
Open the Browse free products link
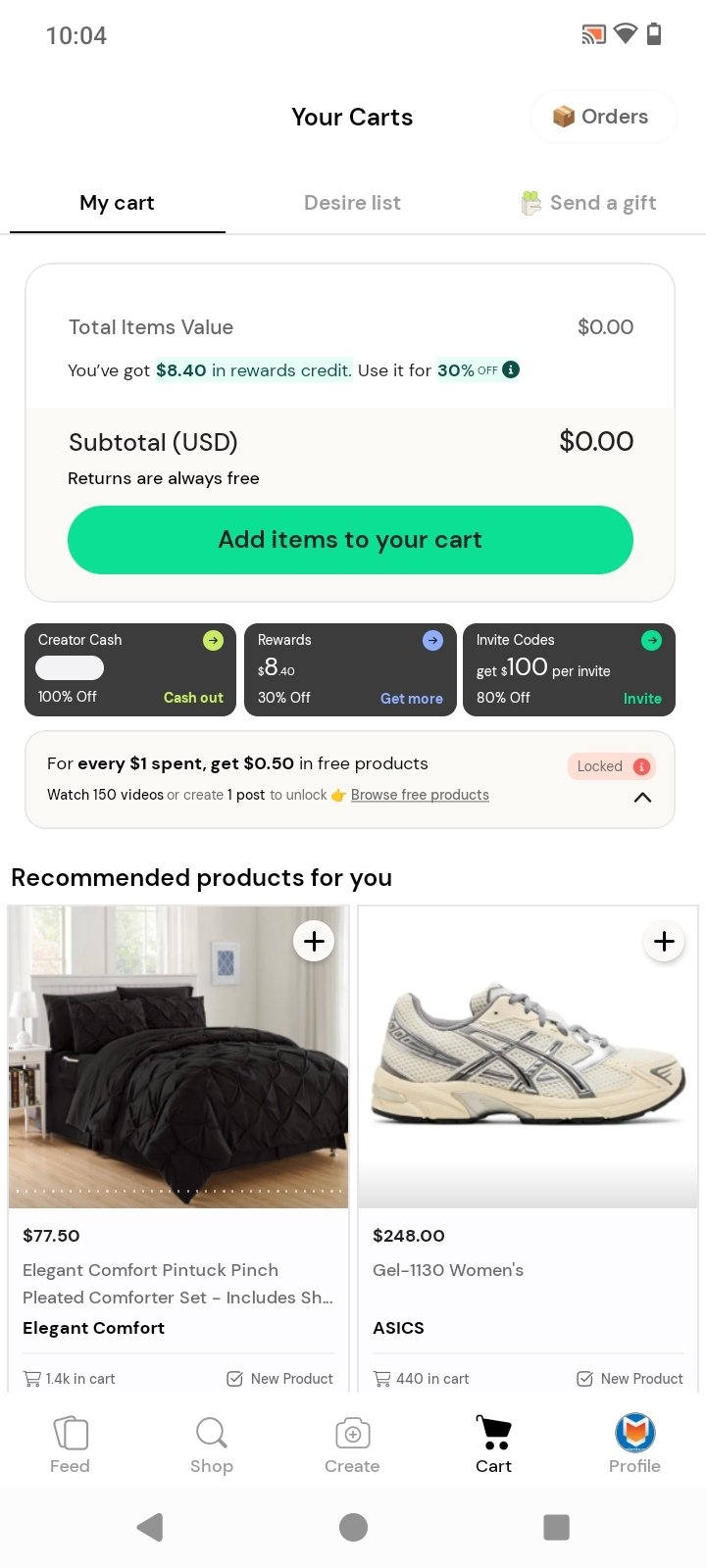click(x=420, y=795)
